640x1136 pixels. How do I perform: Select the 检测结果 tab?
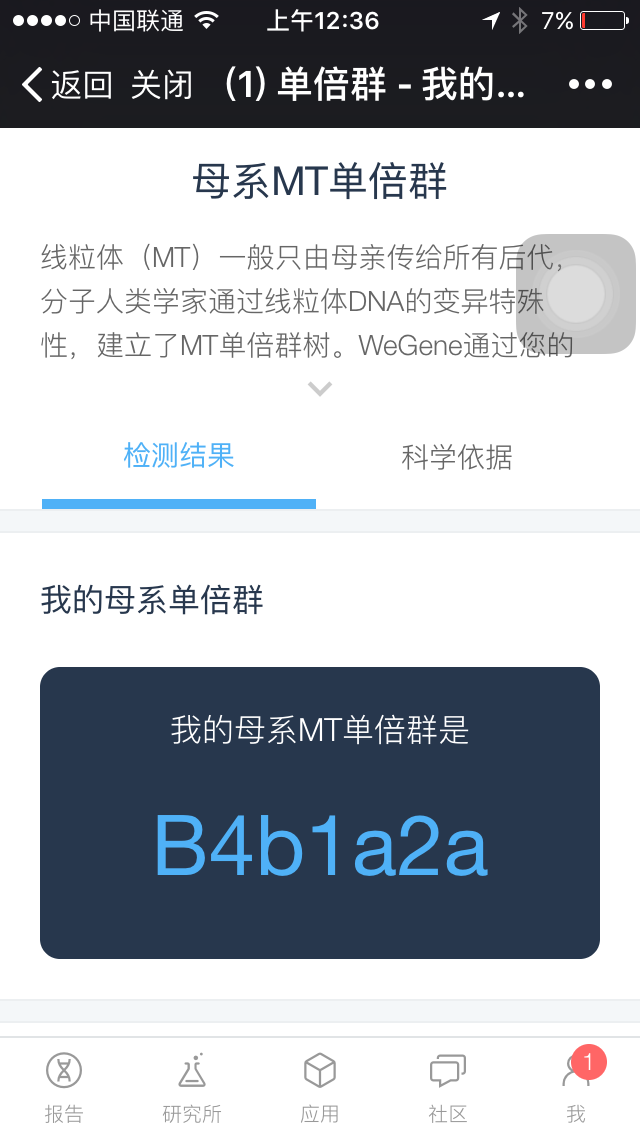(x=179, y=456)
